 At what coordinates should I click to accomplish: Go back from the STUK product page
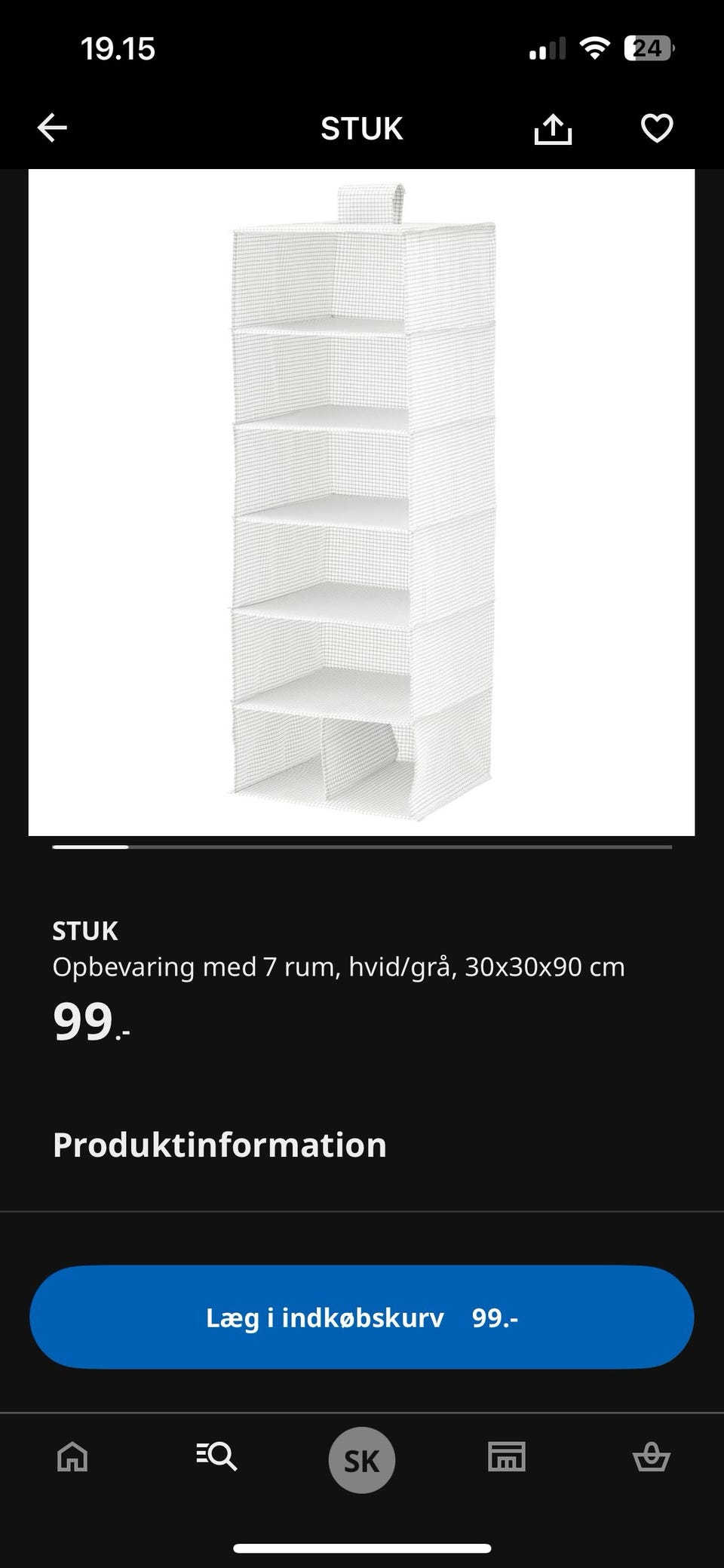pyautogui.click(x=52, y=128)
